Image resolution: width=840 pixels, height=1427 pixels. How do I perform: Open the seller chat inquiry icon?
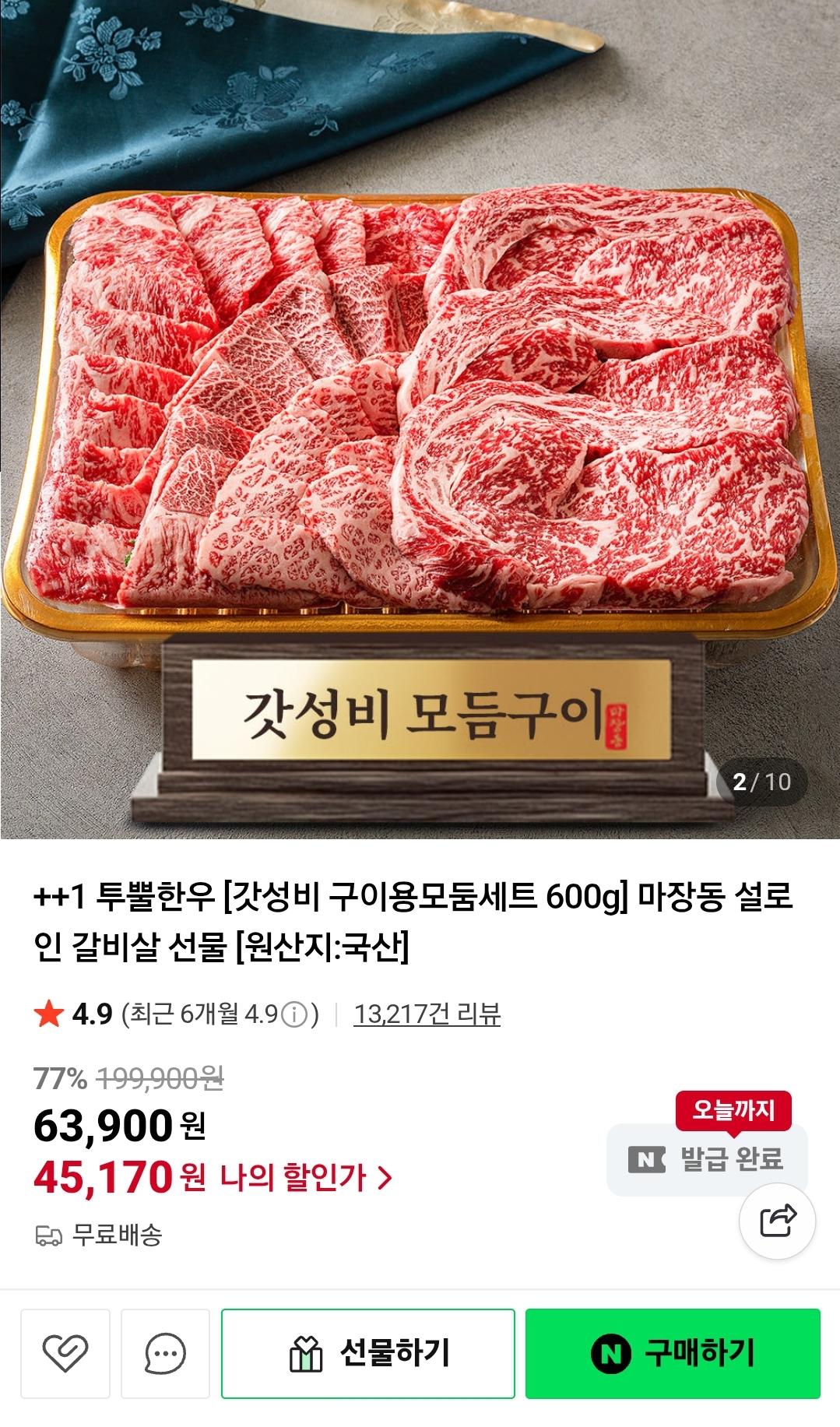pos(165,1353)
